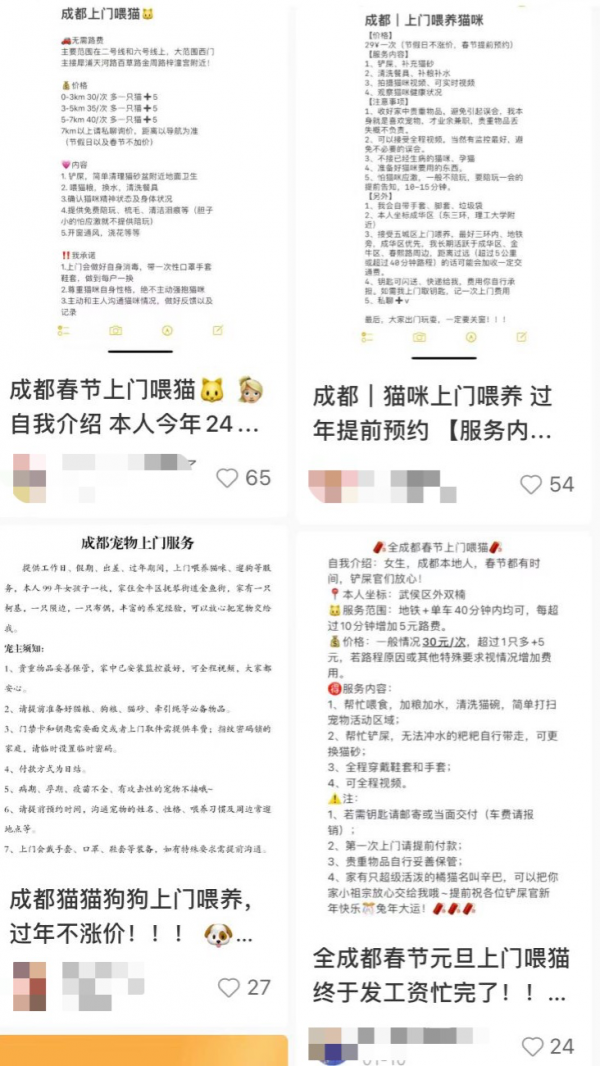Like the post with 27 likes

point(230,987)
